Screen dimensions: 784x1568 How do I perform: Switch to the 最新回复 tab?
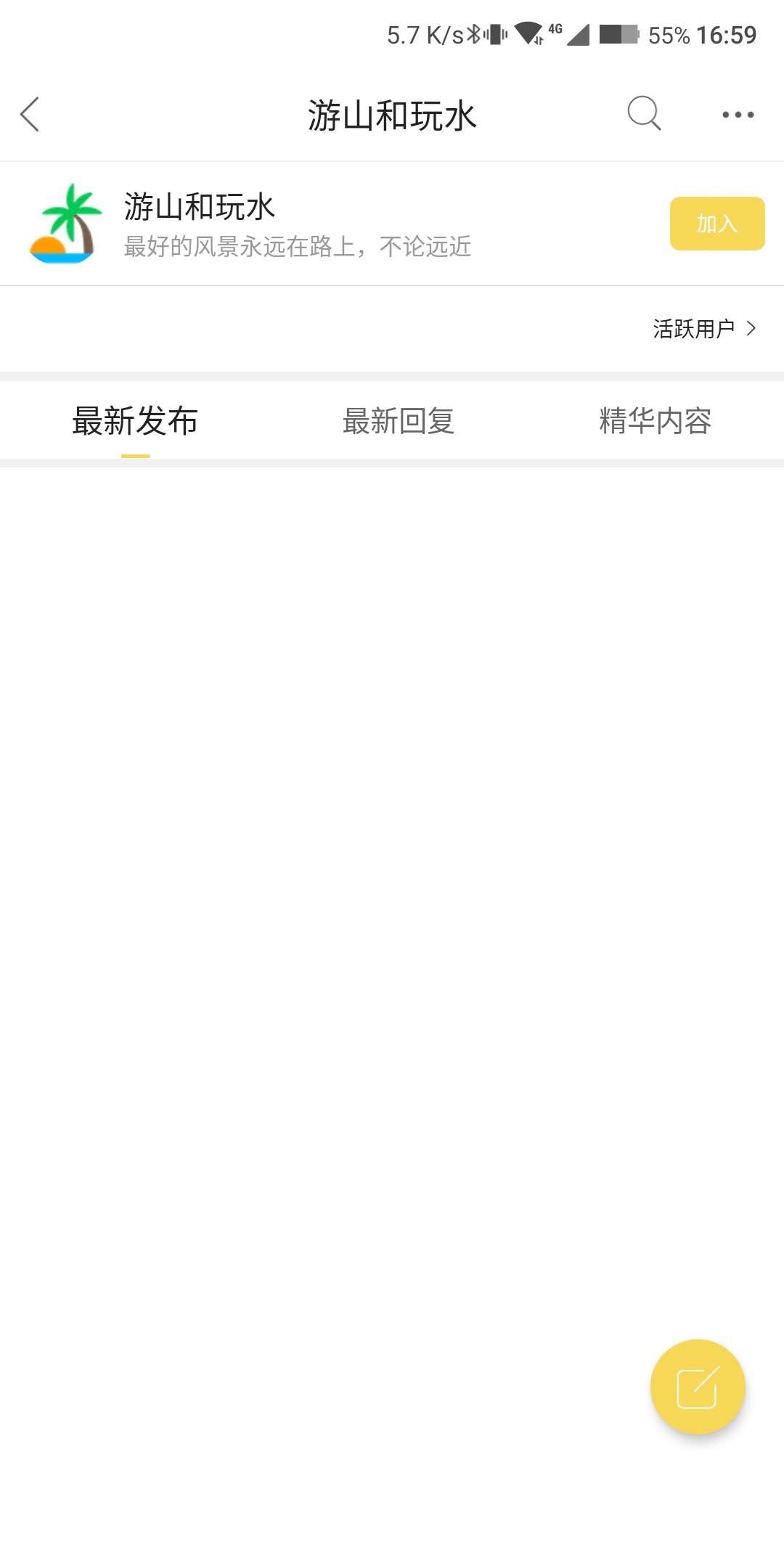coord(399,421)
